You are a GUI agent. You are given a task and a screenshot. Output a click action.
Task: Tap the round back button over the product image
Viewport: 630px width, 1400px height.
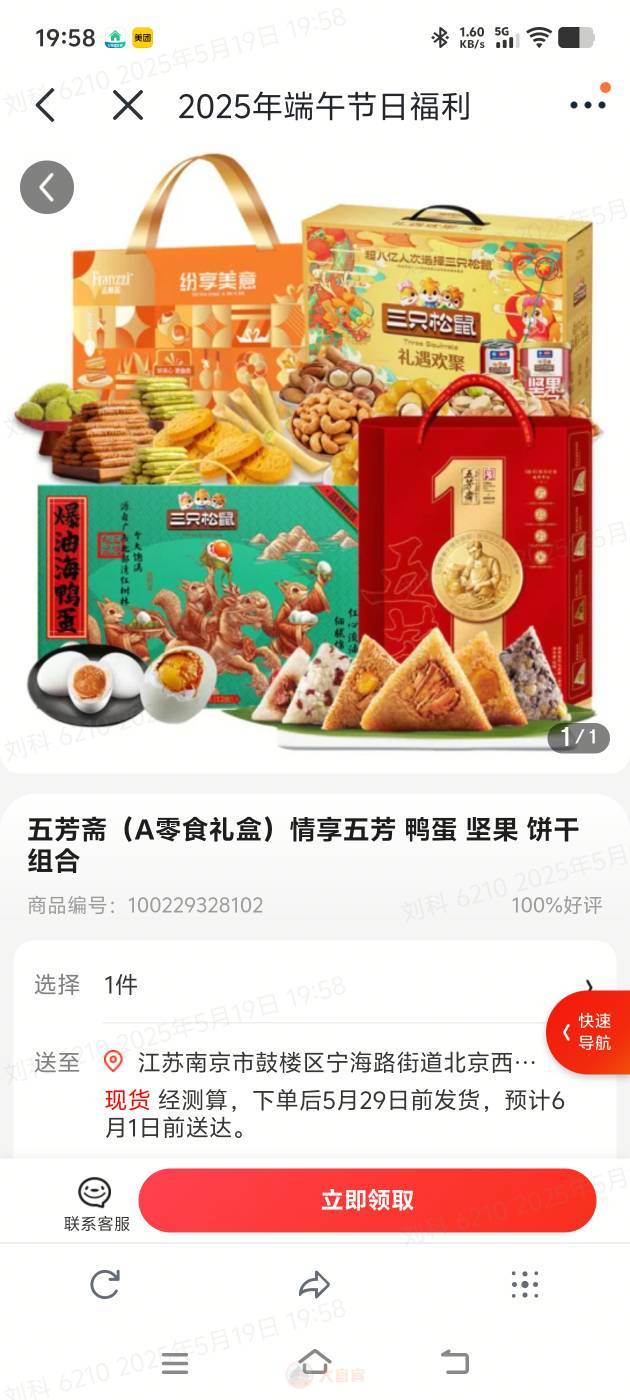tap(47, 187)
